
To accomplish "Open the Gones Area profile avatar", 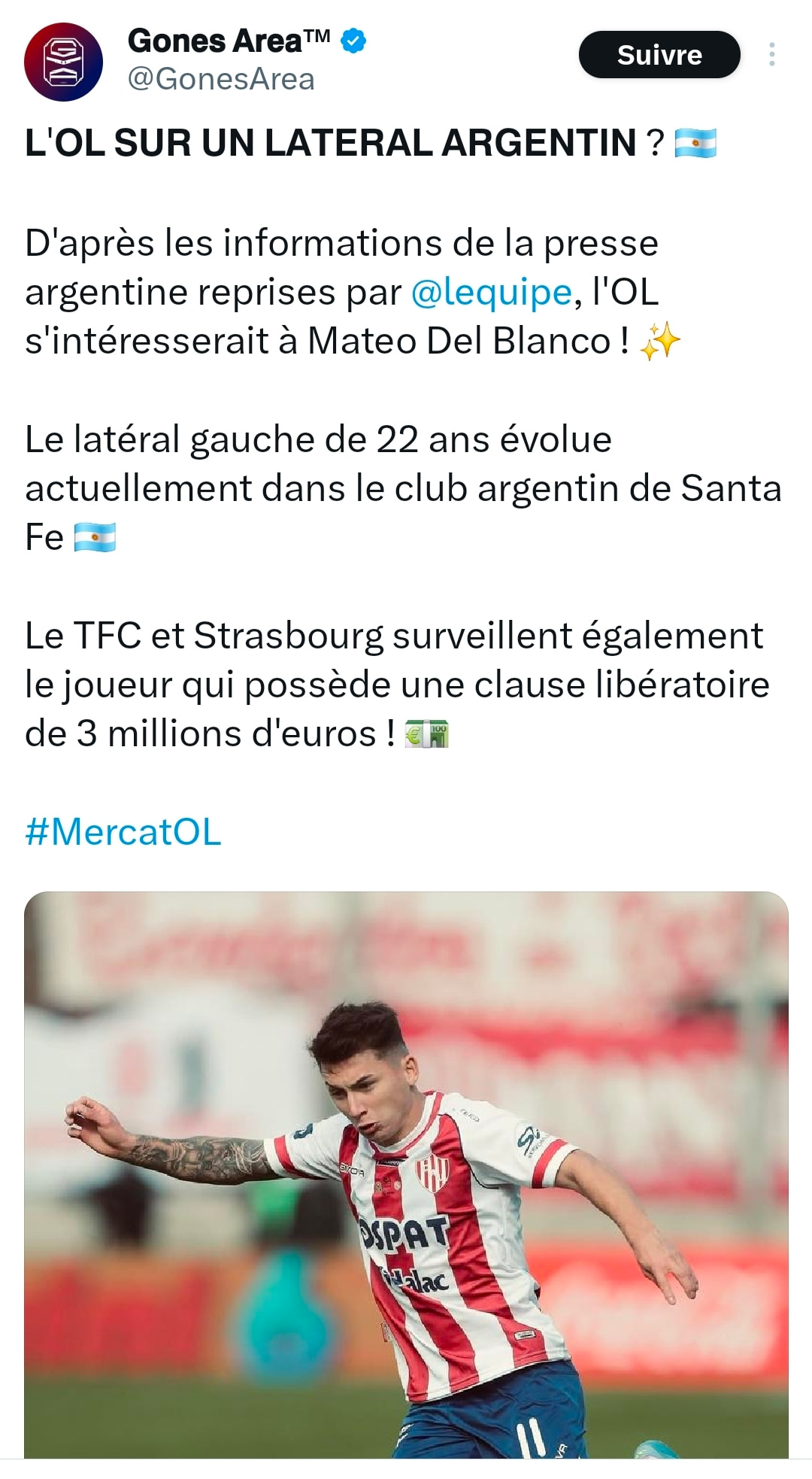I will [63, 62].
